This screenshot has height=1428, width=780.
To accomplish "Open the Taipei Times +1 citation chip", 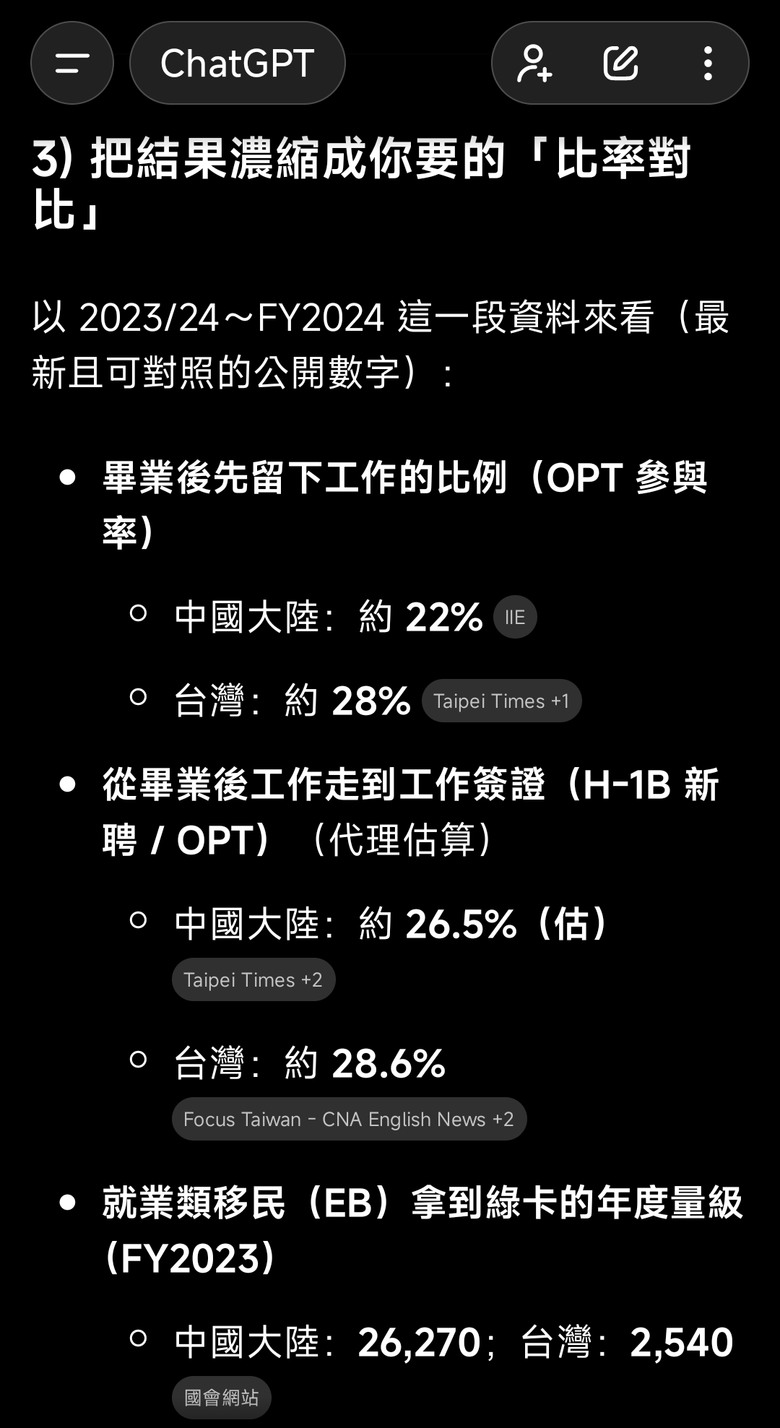I will [x=501, y=701].
